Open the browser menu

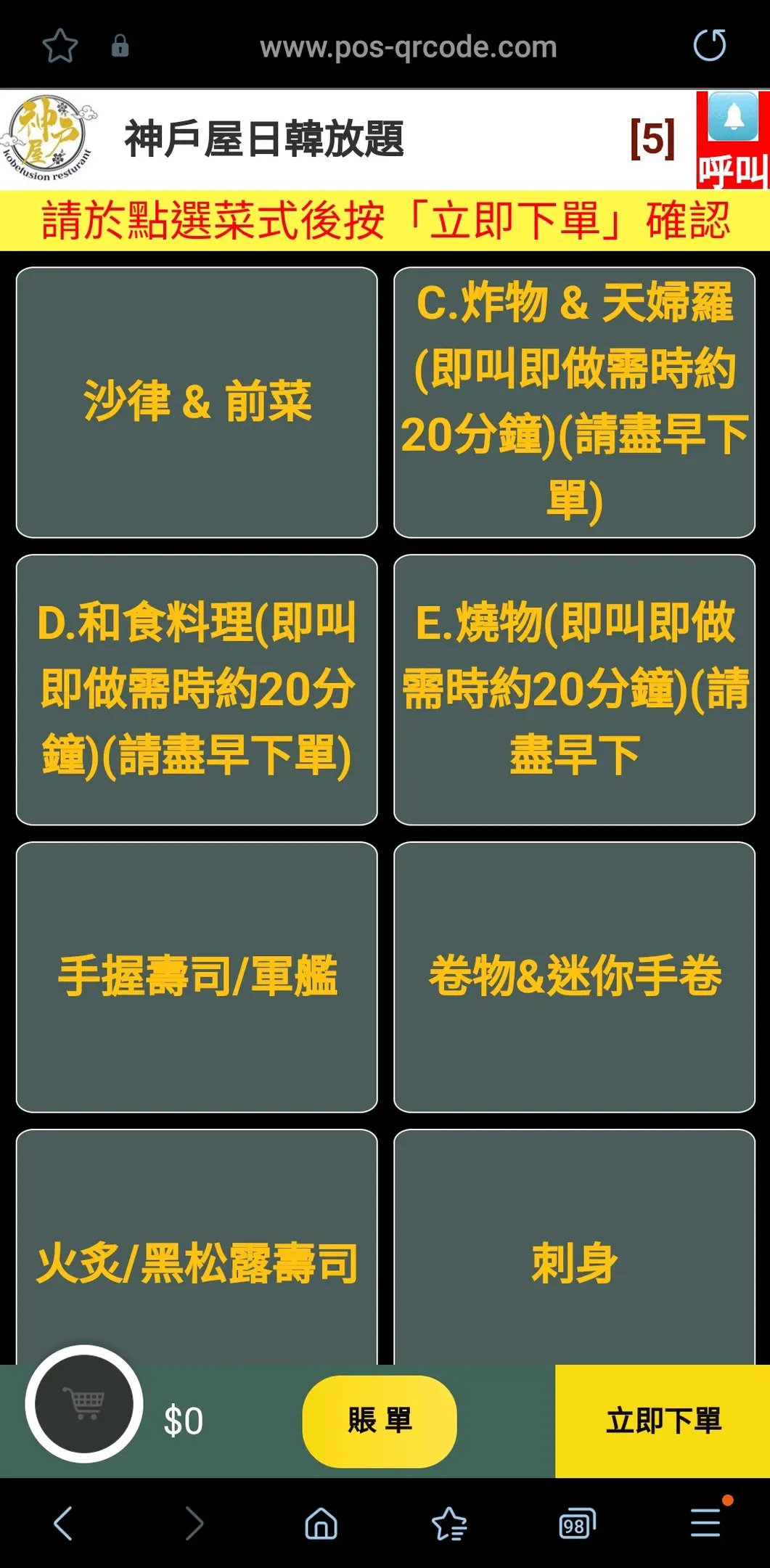pos(705,1522)
